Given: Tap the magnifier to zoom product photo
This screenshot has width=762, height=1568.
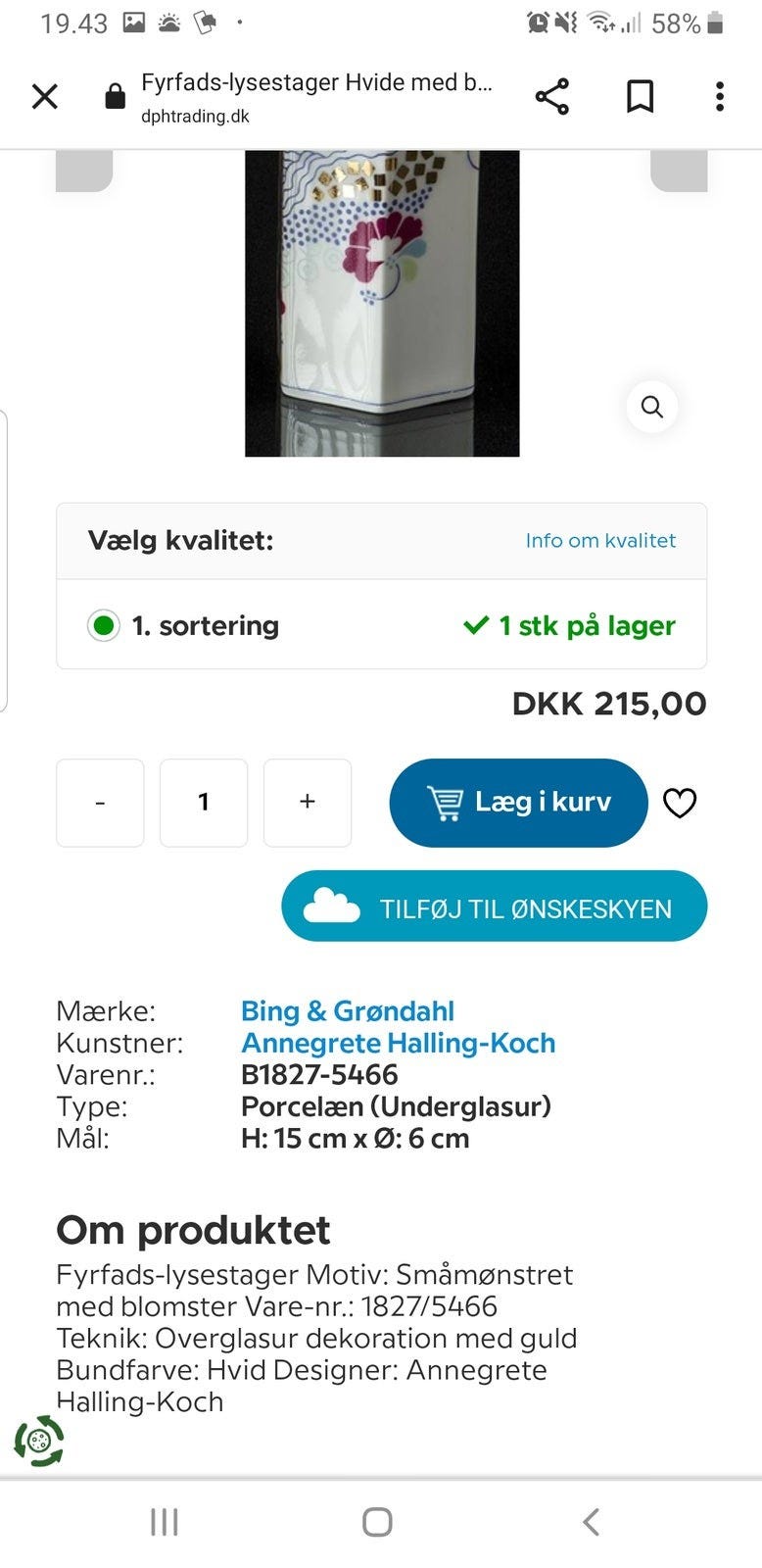Looking at the screenshot, I should tap(651, 407).
